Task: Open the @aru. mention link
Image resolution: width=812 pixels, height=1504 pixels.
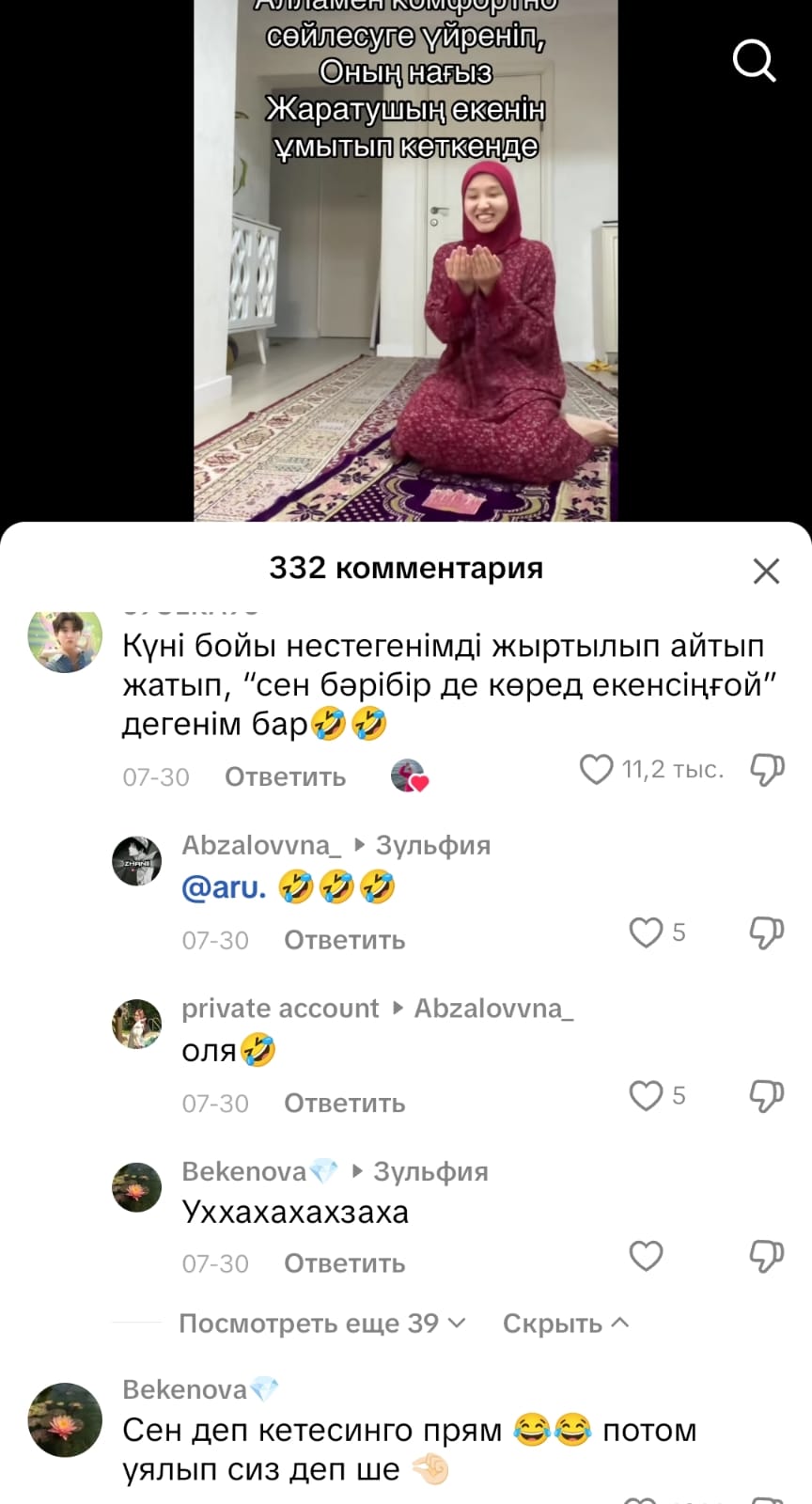Action: (x=224, y=887)
